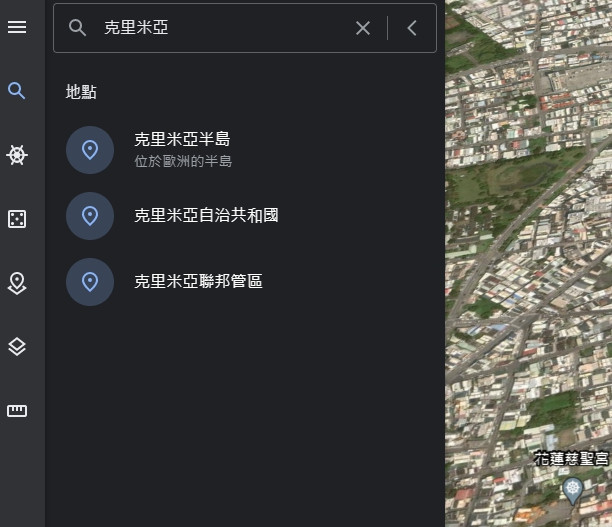Viewport: 612px width, 527px height.
Task: Open the hamburger menu
Action: (17, 27)
